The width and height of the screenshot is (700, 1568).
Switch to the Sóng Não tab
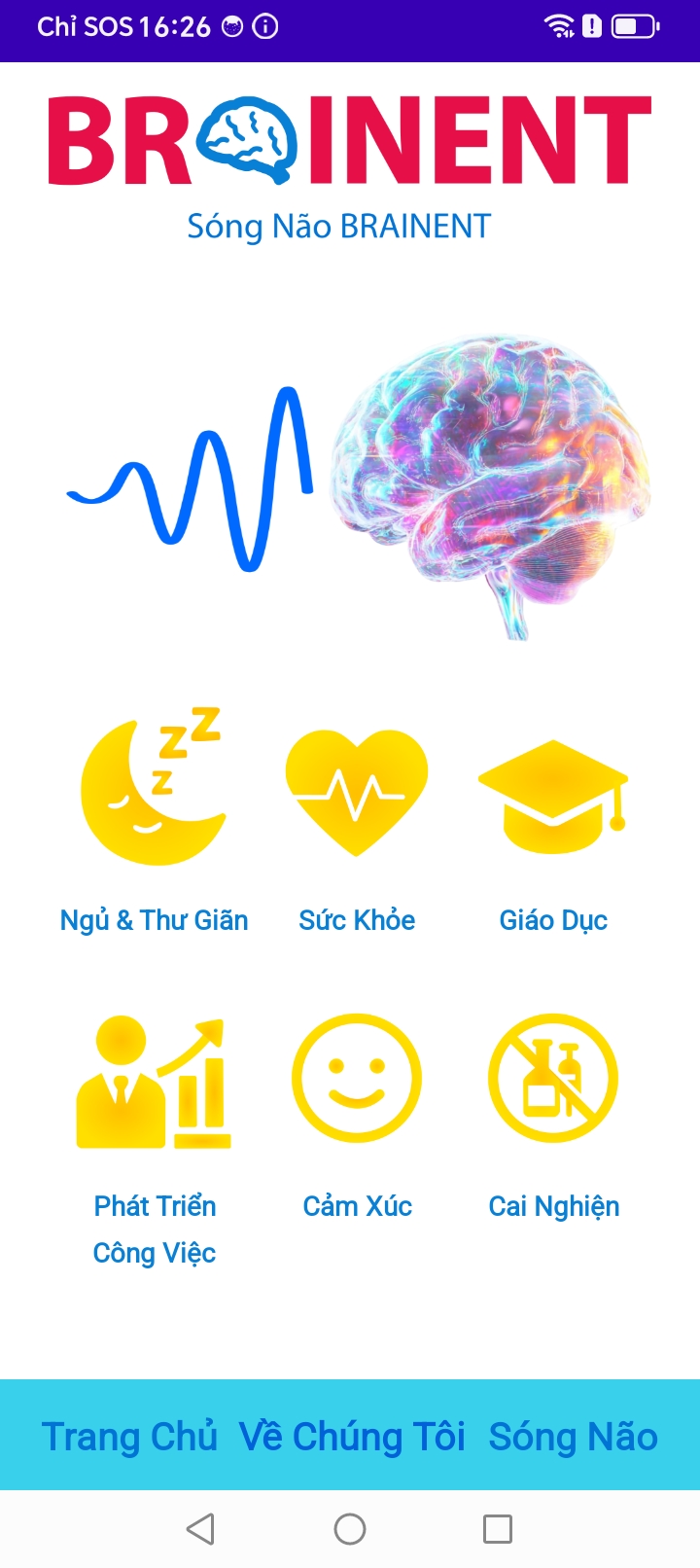[573, 1437]
